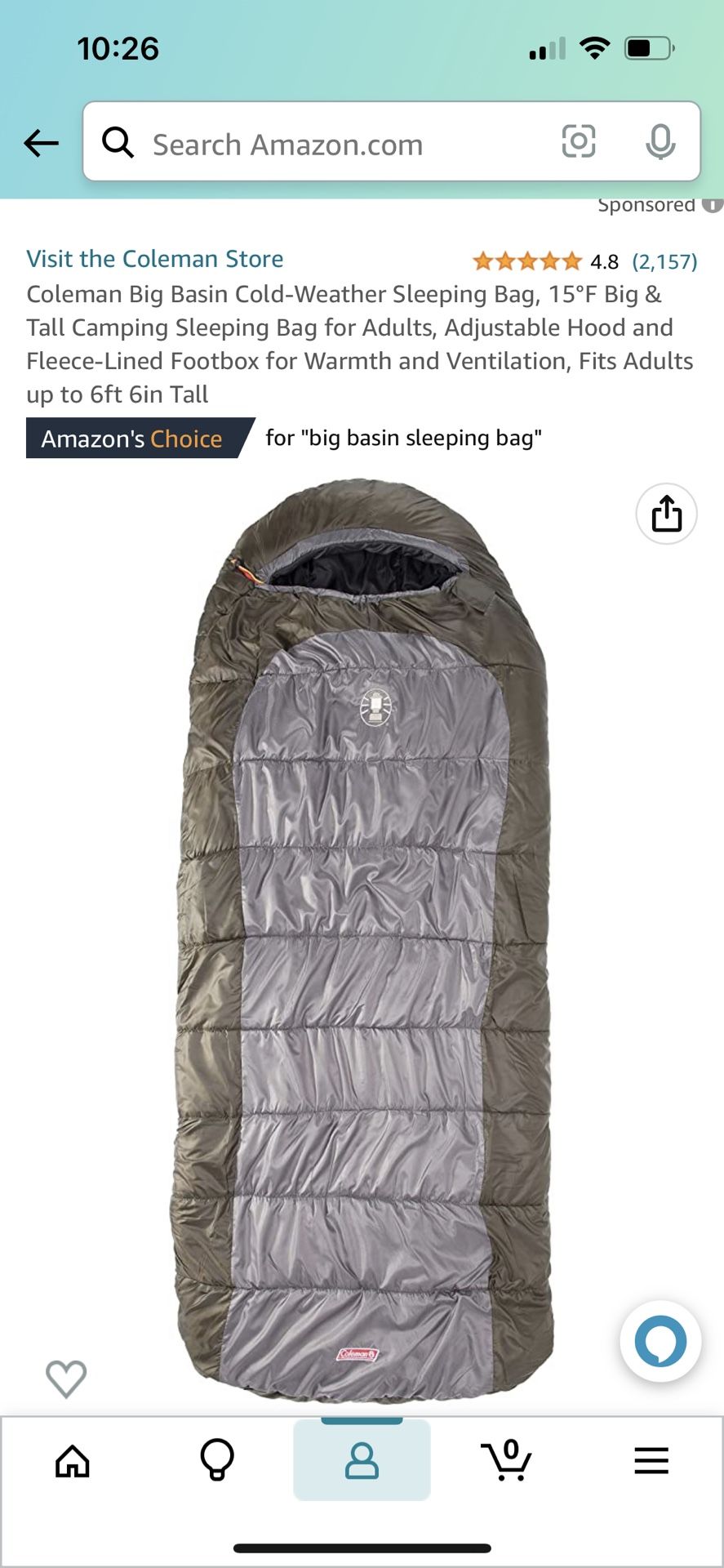View the sleeping bag product image
Screen dimensions: 724x1568
click(362, 939)
